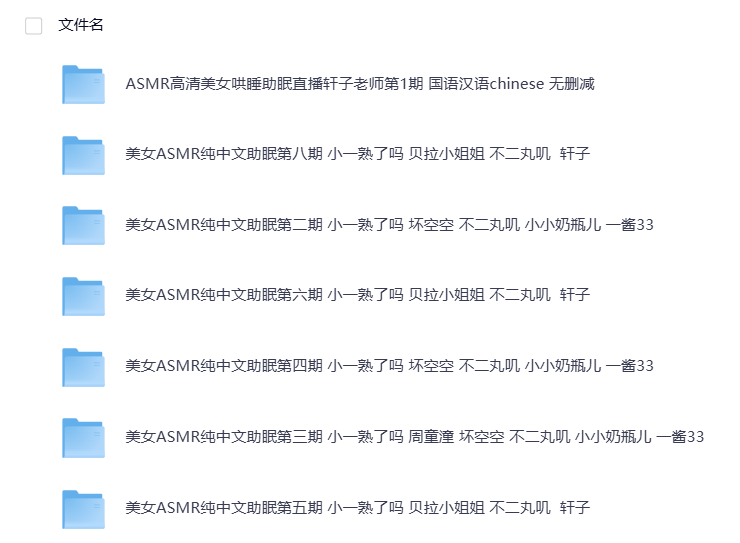Open the ASMR高清美女哄睡助眠直播轩子老师第1期 folder
The width and height of the screenshot is (740, 543).
click(x=359, y=84)
